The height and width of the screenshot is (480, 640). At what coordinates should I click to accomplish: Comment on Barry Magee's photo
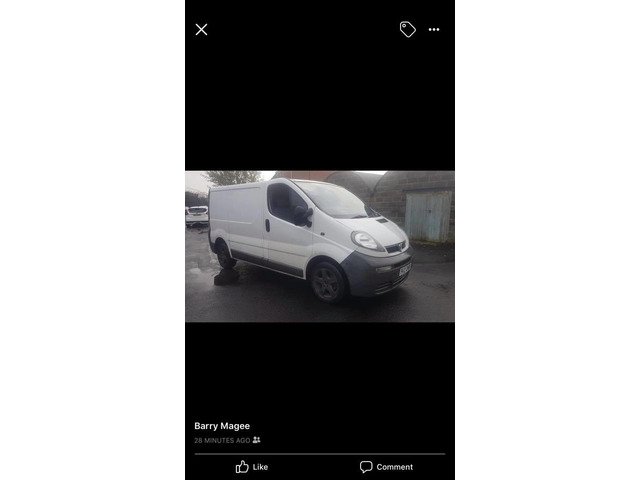(386, 467)
